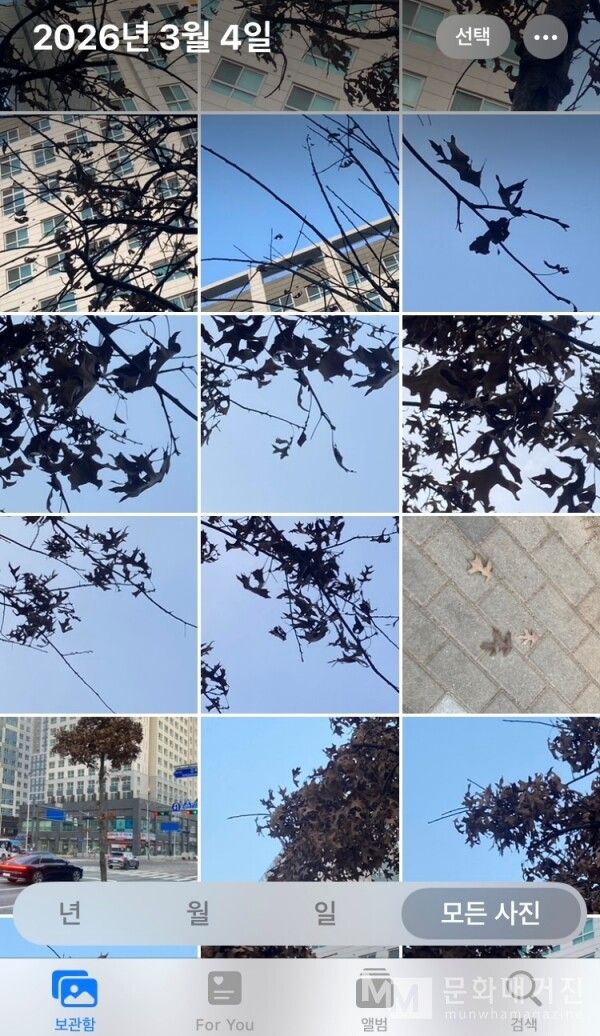The image size is (600, 1036).
Task: Switch to the 월 view
Action: (198, 912)
